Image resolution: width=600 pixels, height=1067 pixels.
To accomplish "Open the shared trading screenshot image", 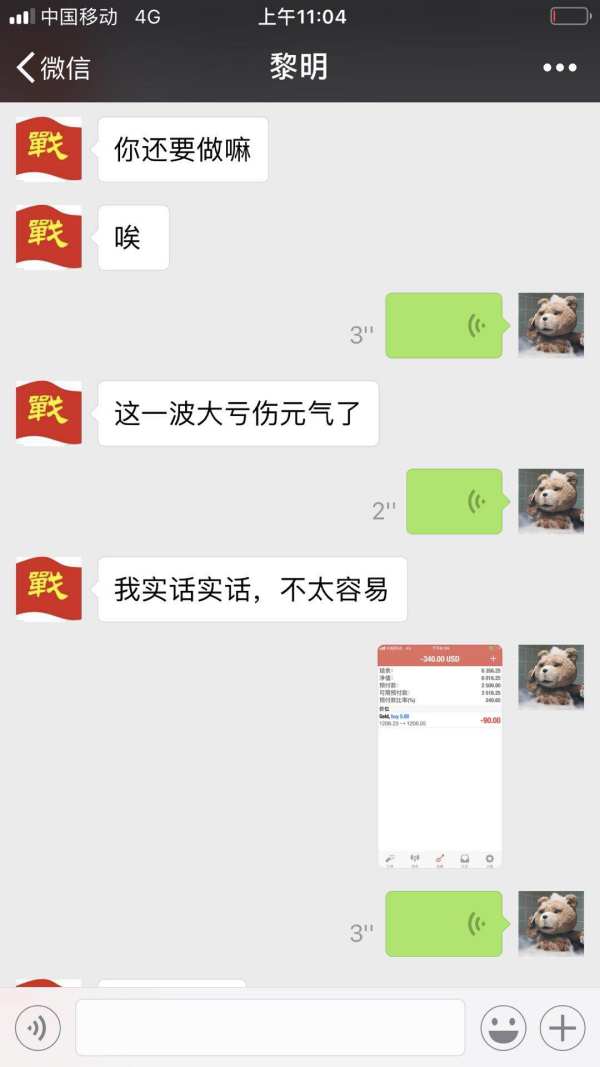I will click(440, 756).
